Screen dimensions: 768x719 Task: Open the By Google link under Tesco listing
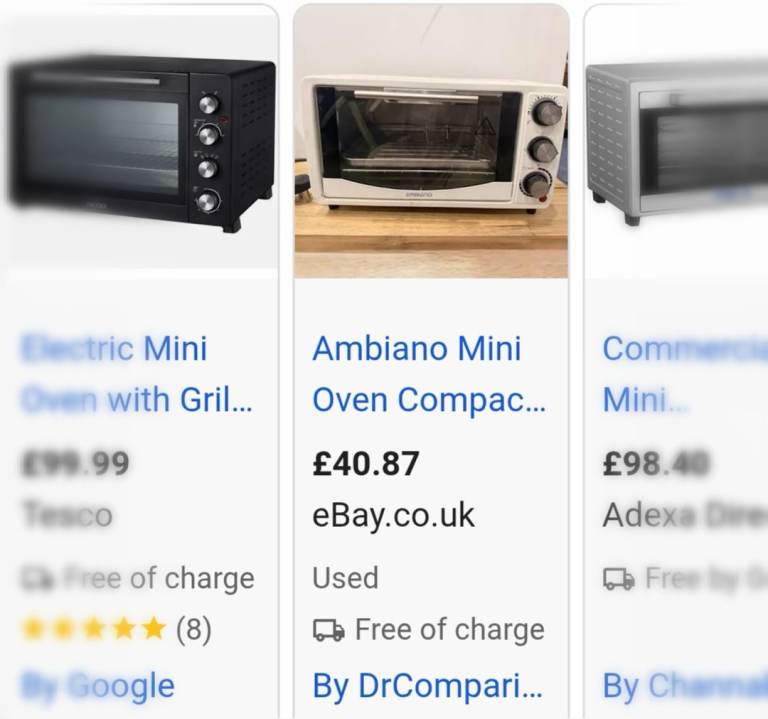[98, 686]
